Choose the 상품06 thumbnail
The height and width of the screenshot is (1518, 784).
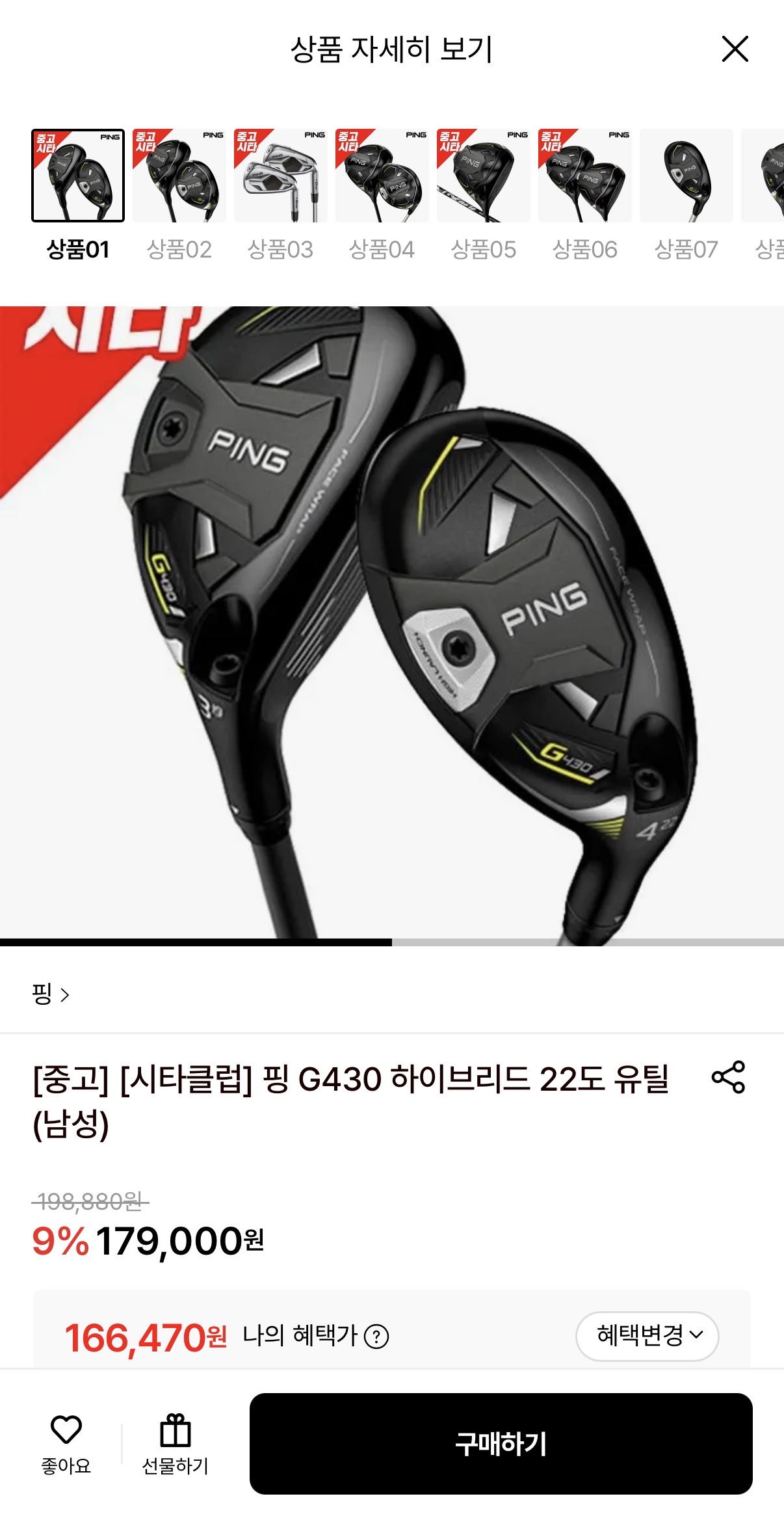[x=585, y=176]
